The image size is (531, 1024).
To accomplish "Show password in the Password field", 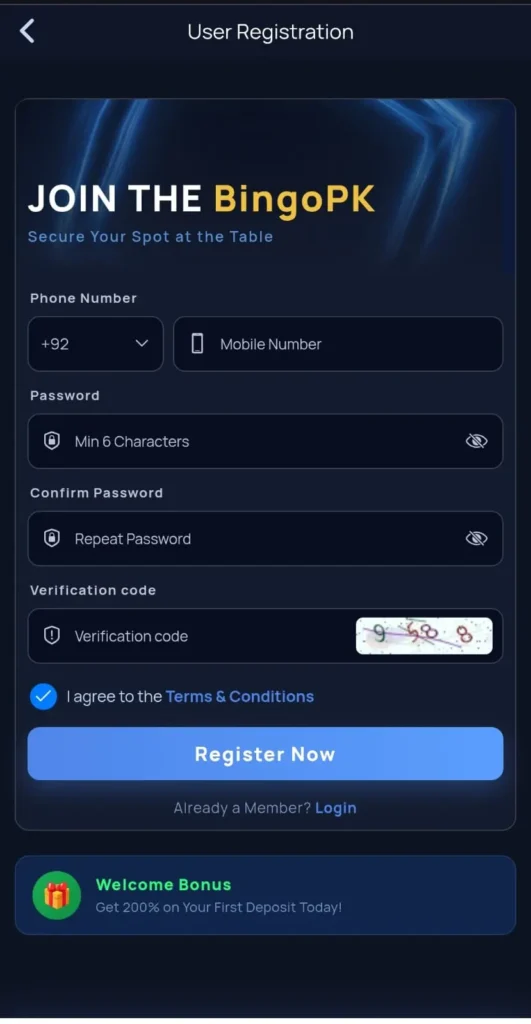I will [476, 441].
